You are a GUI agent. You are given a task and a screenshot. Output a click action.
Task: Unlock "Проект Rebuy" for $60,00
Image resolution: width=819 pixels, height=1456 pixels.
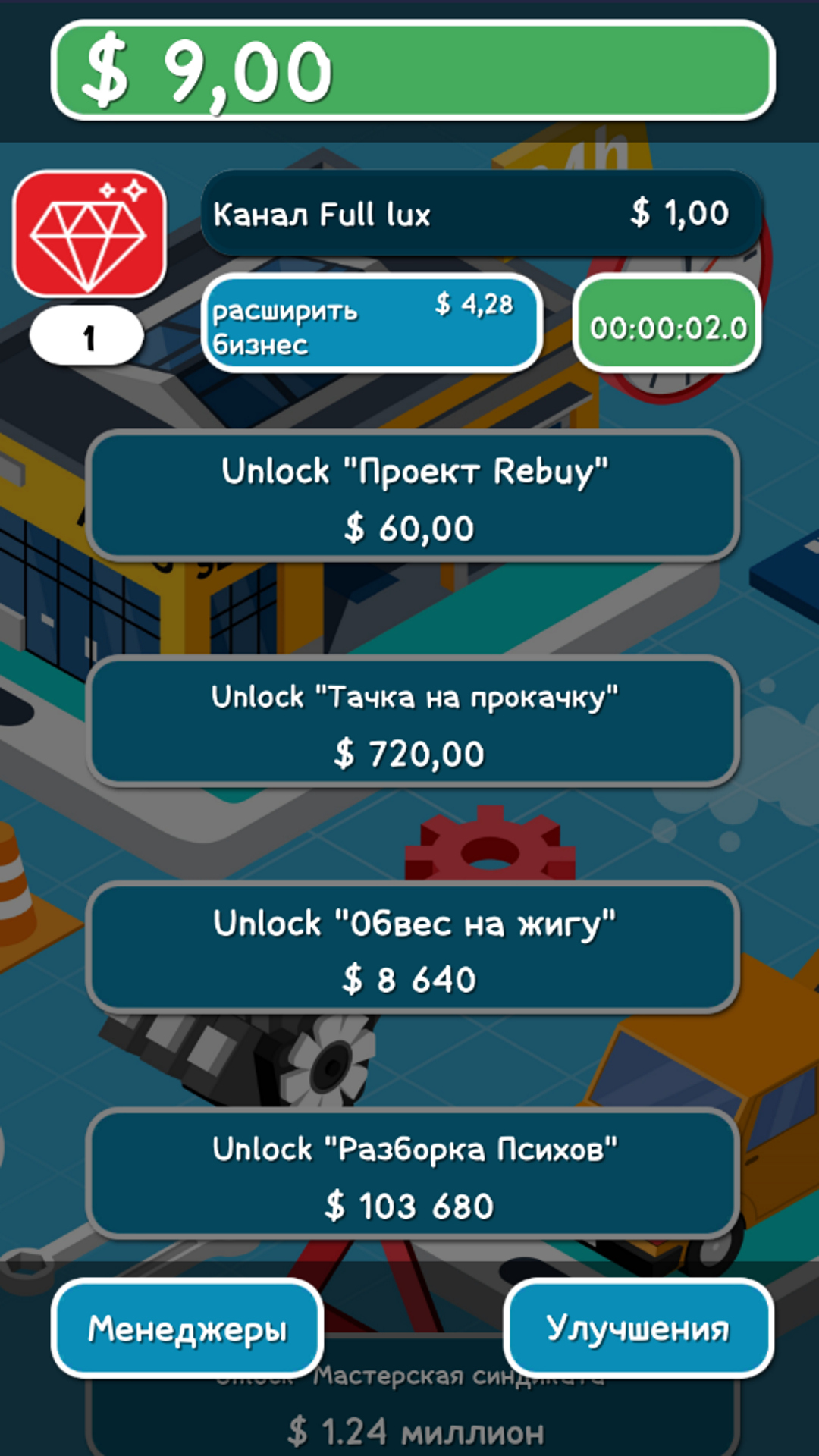coord(413,497)
